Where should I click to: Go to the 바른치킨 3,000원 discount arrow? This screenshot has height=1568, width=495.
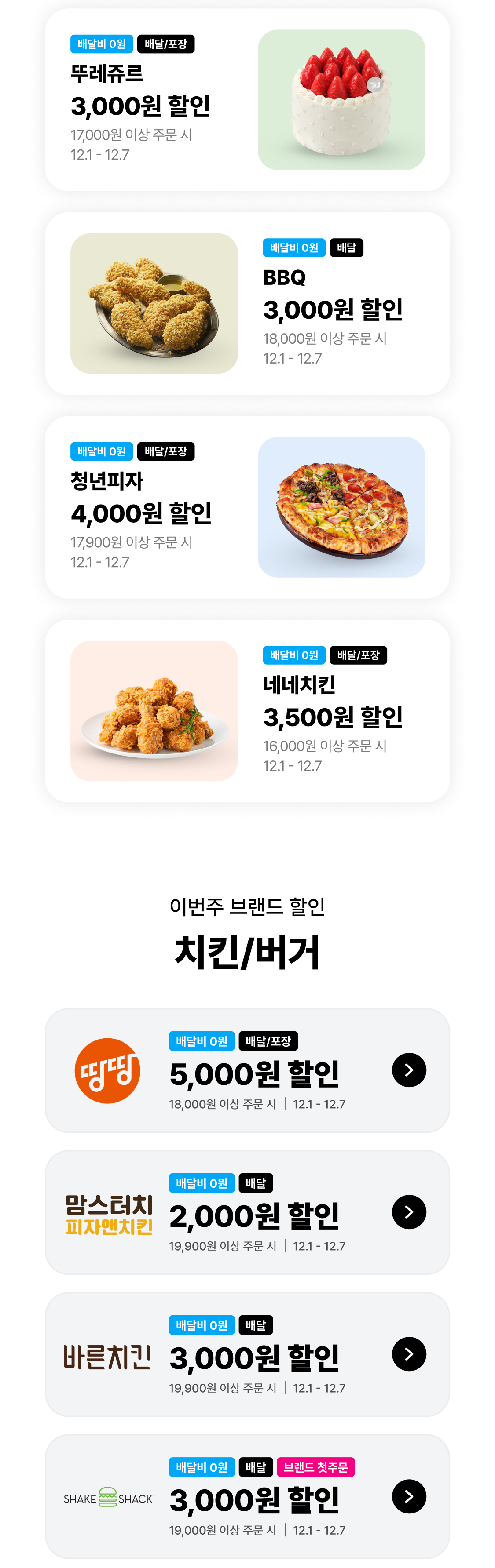pos(408,1354)
